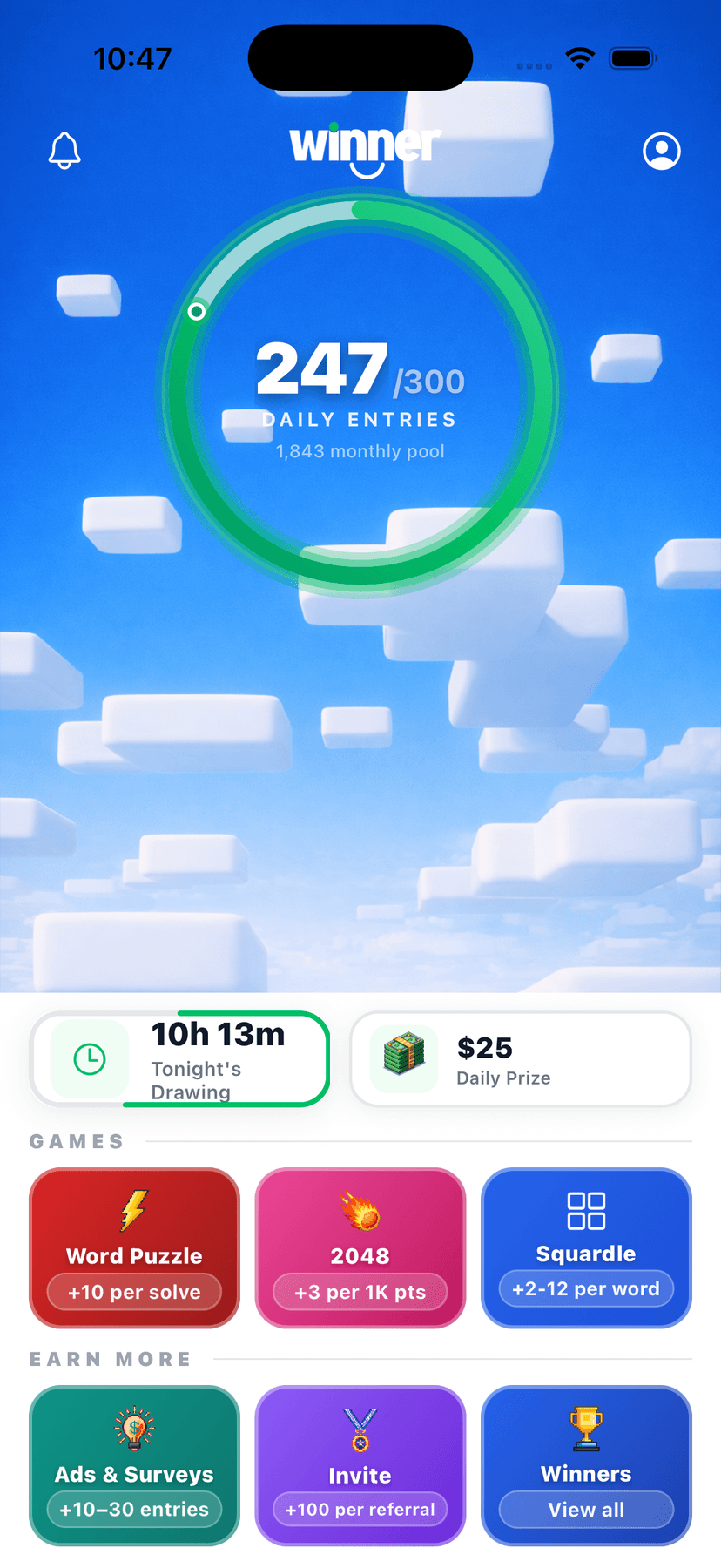Select the trophy icon on the Winners card

[x=586, y=1428]
